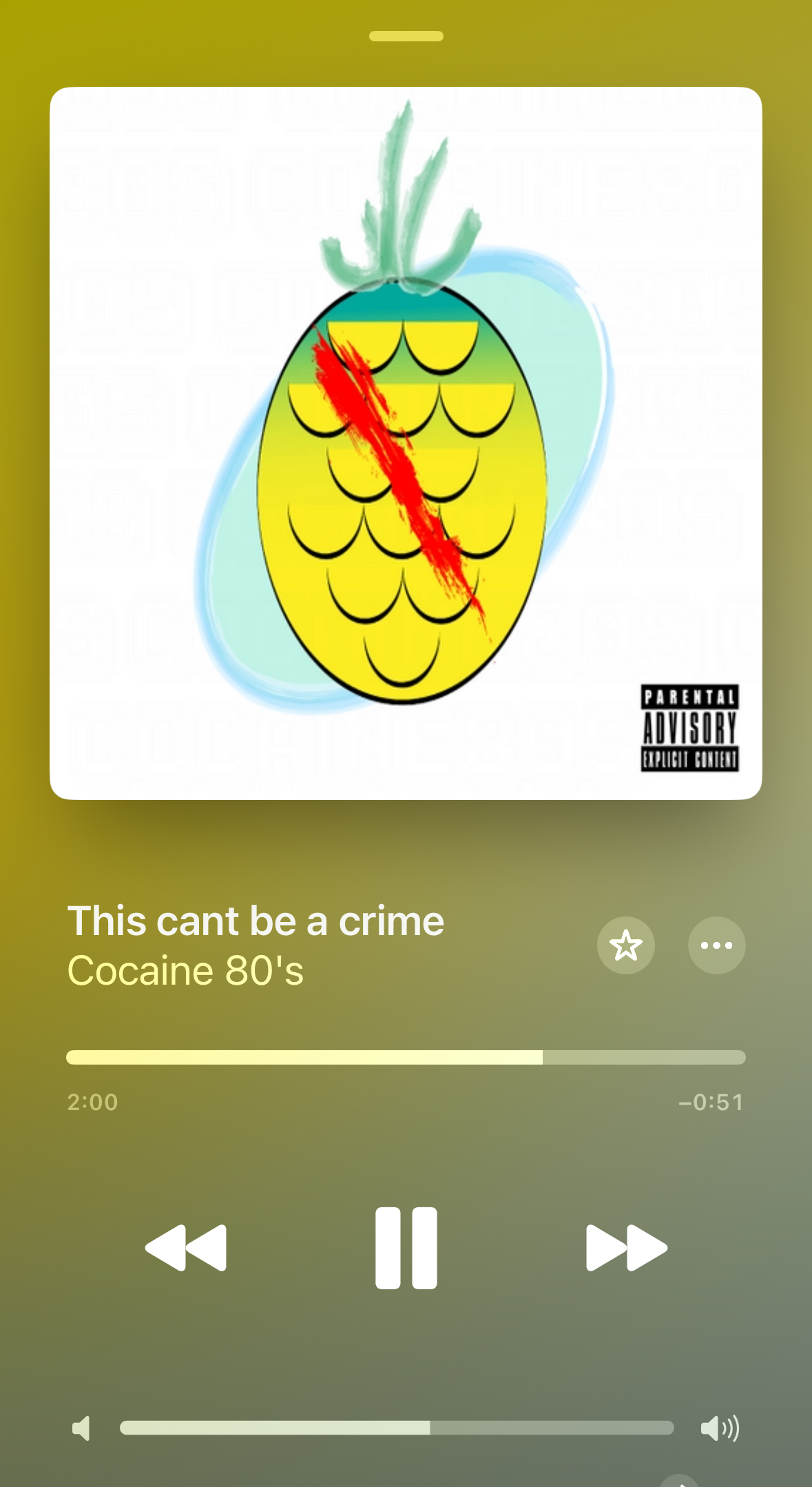Favorite the song with the star
Screen dimensions: 812x1487
(625, 945)
